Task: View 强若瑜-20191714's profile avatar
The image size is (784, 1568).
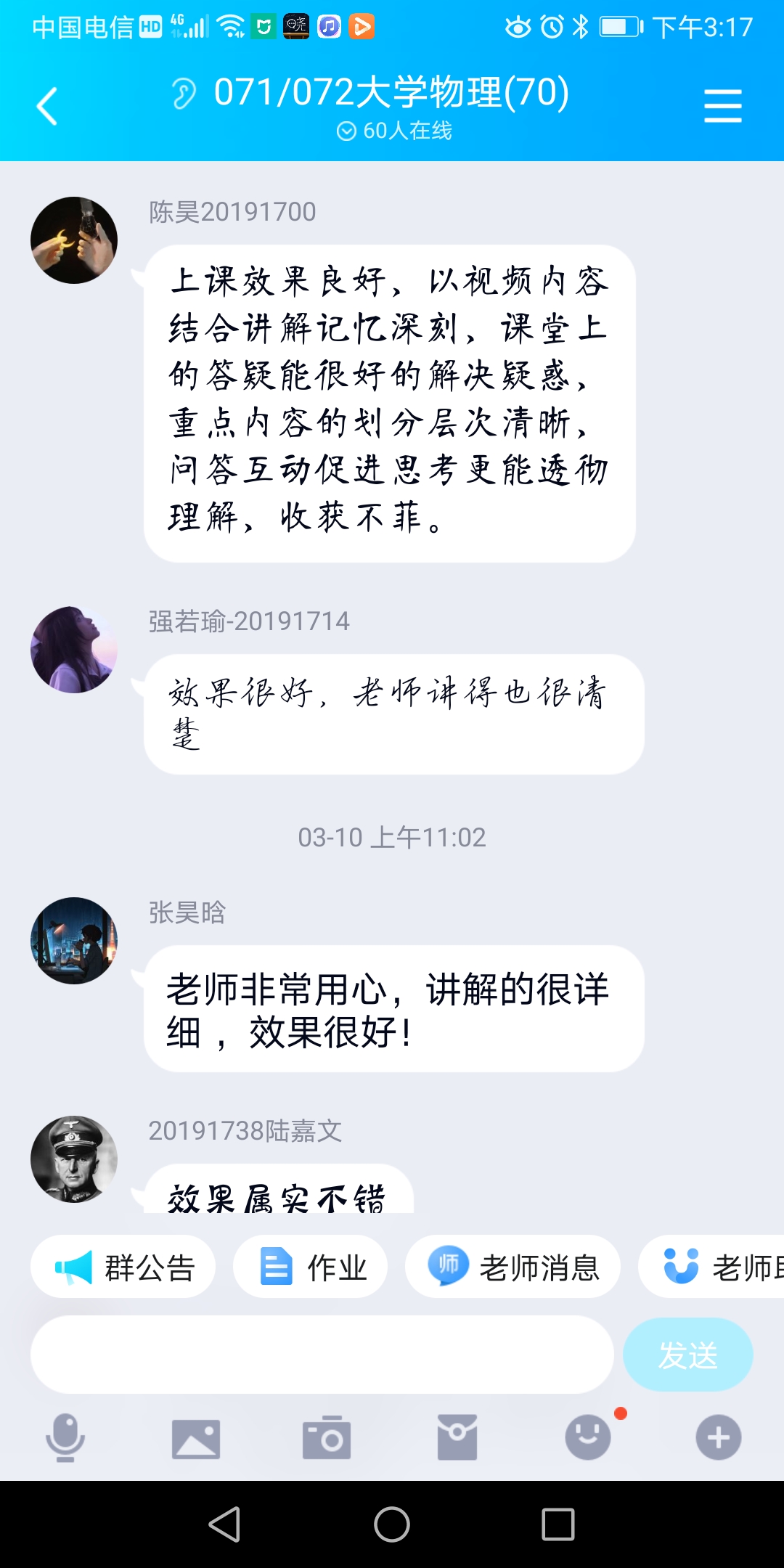Action: [74, 650]
